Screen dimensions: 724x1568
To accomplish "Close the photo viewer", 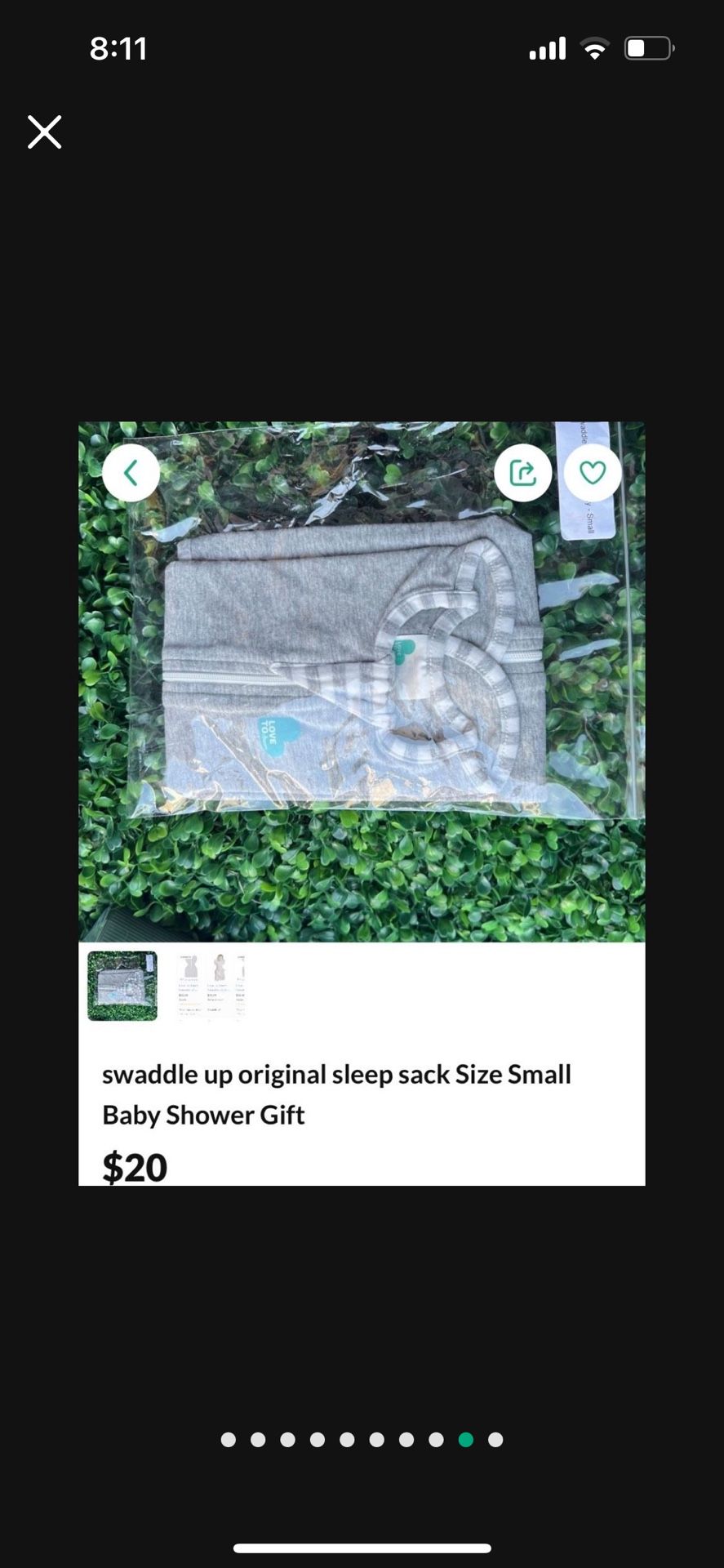I will (44, 131).
